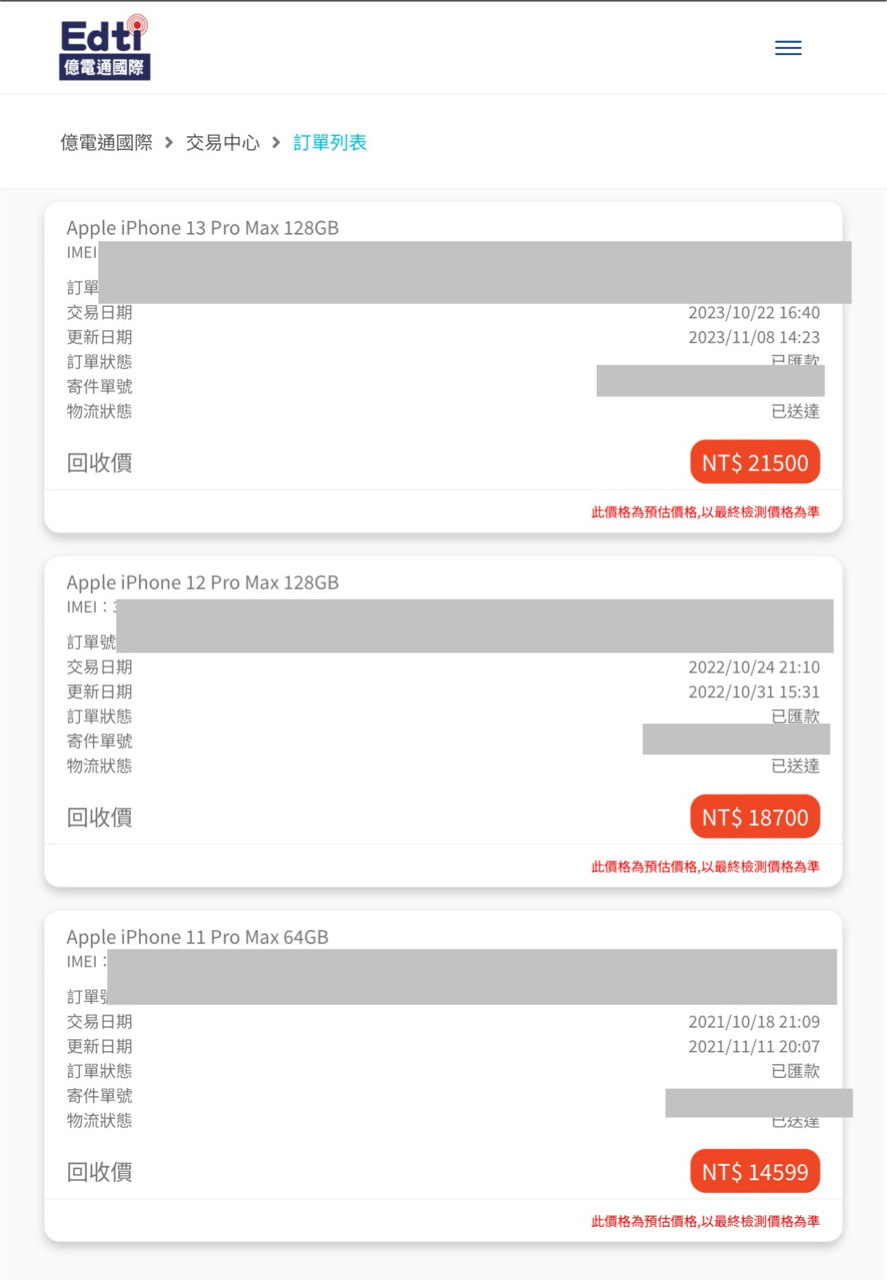Open the iPhone 12 Pro Max 128GB order
The height and width of the screenshot is (1280, 887).
(x=203, y=582)
